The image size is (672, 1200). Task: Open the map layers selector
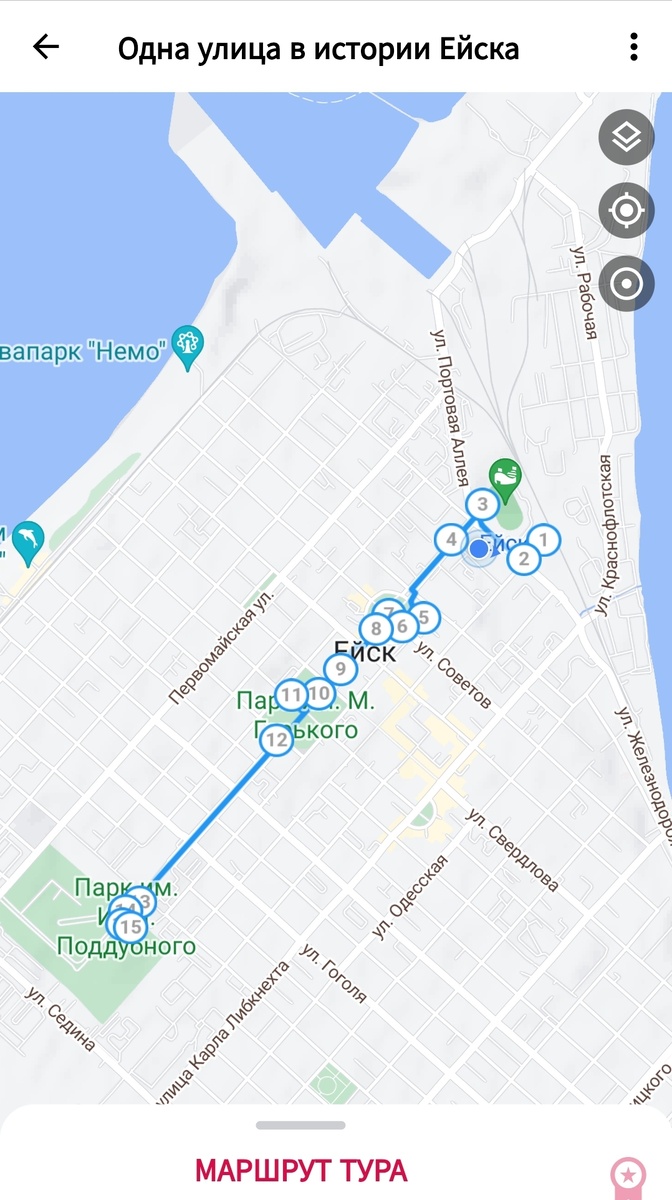click(x=626, y=139)
